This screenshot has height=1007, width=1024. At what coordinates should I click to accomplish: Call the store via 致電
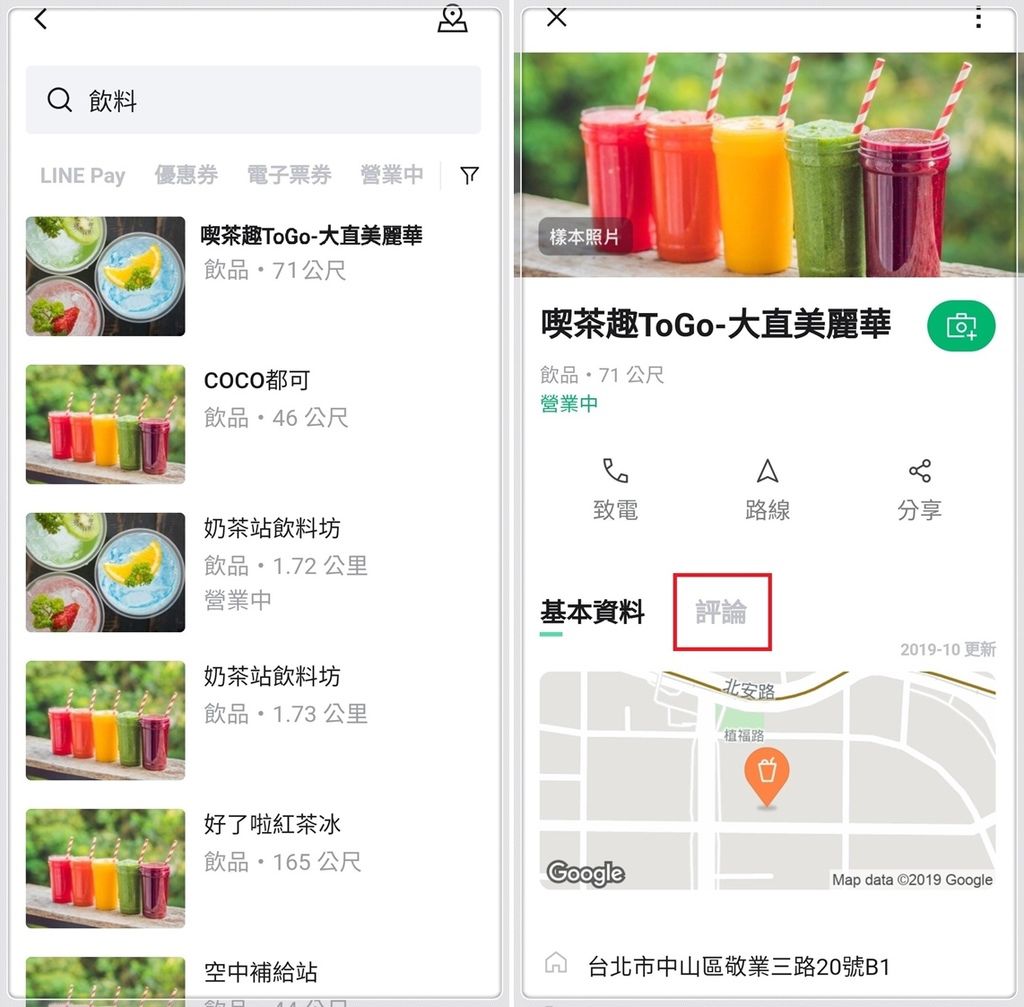pyautogui.click(x=615, y=489)
